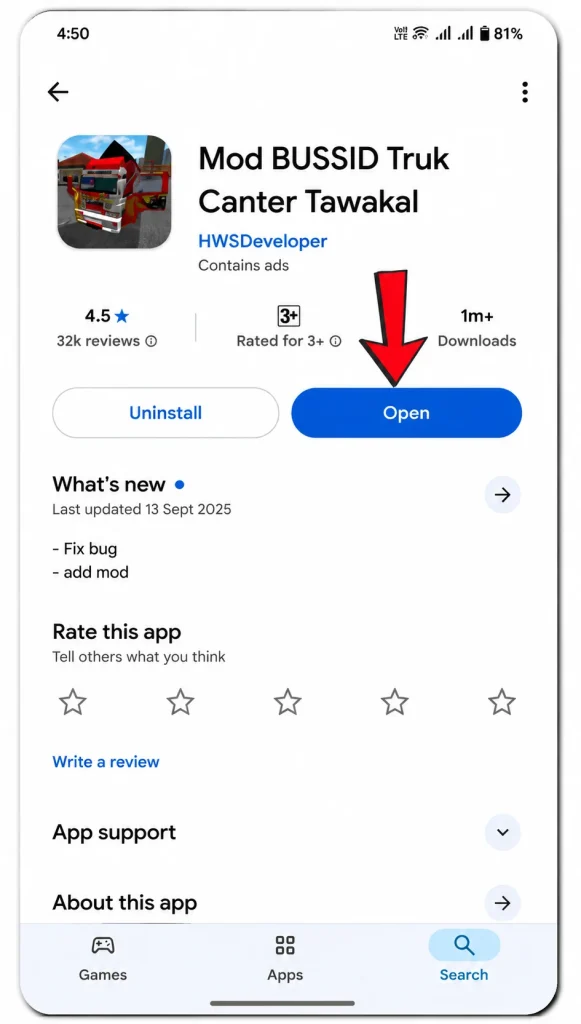This screenshot has height=1024, width=581.
Task: Go back with the top arrow
Action: [x=58, y=92]
